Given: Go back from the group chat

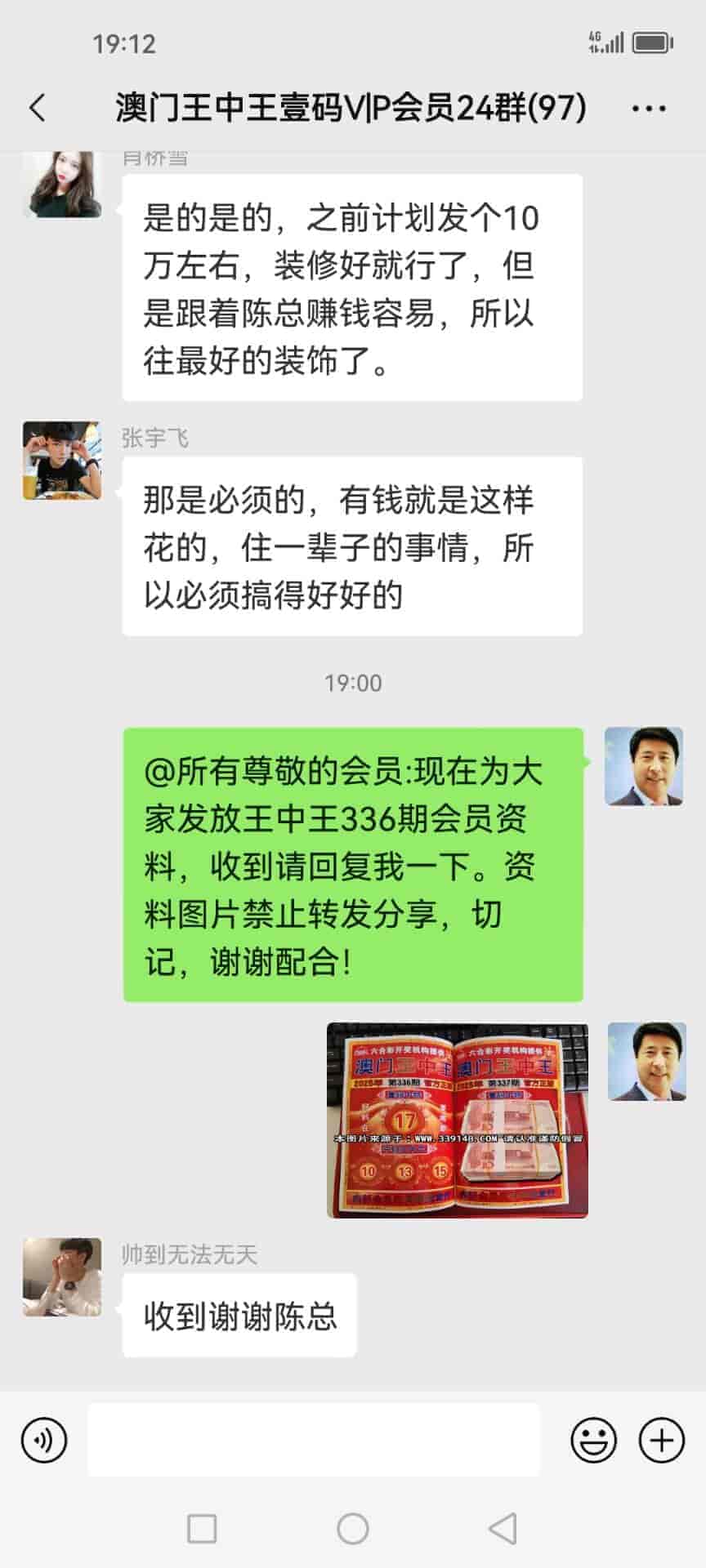Looking at the screenshot, I should 37,108.
